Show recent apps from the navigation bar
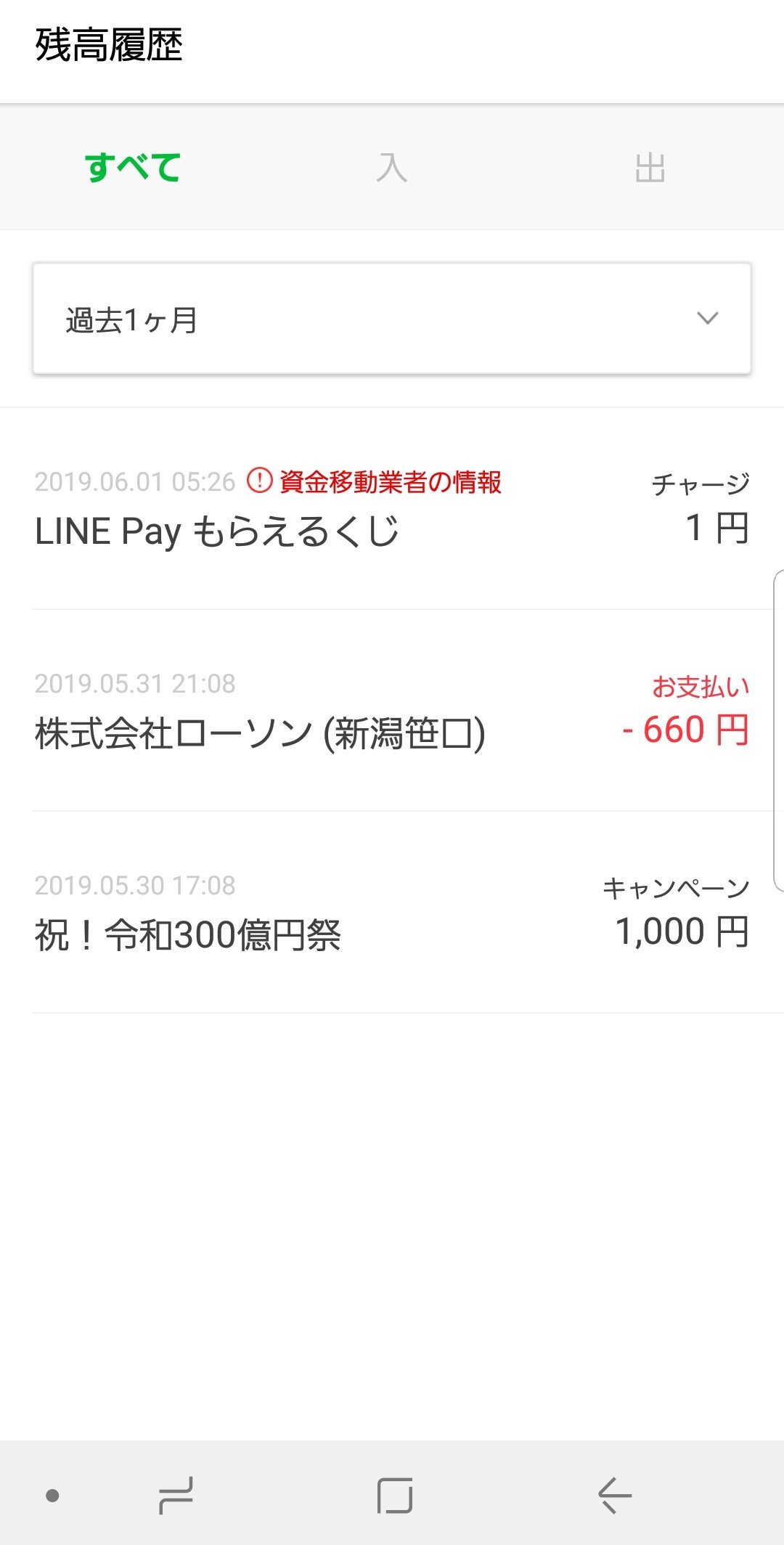The width and height of the screenshot is (784, 1545). click(176, 1496)
